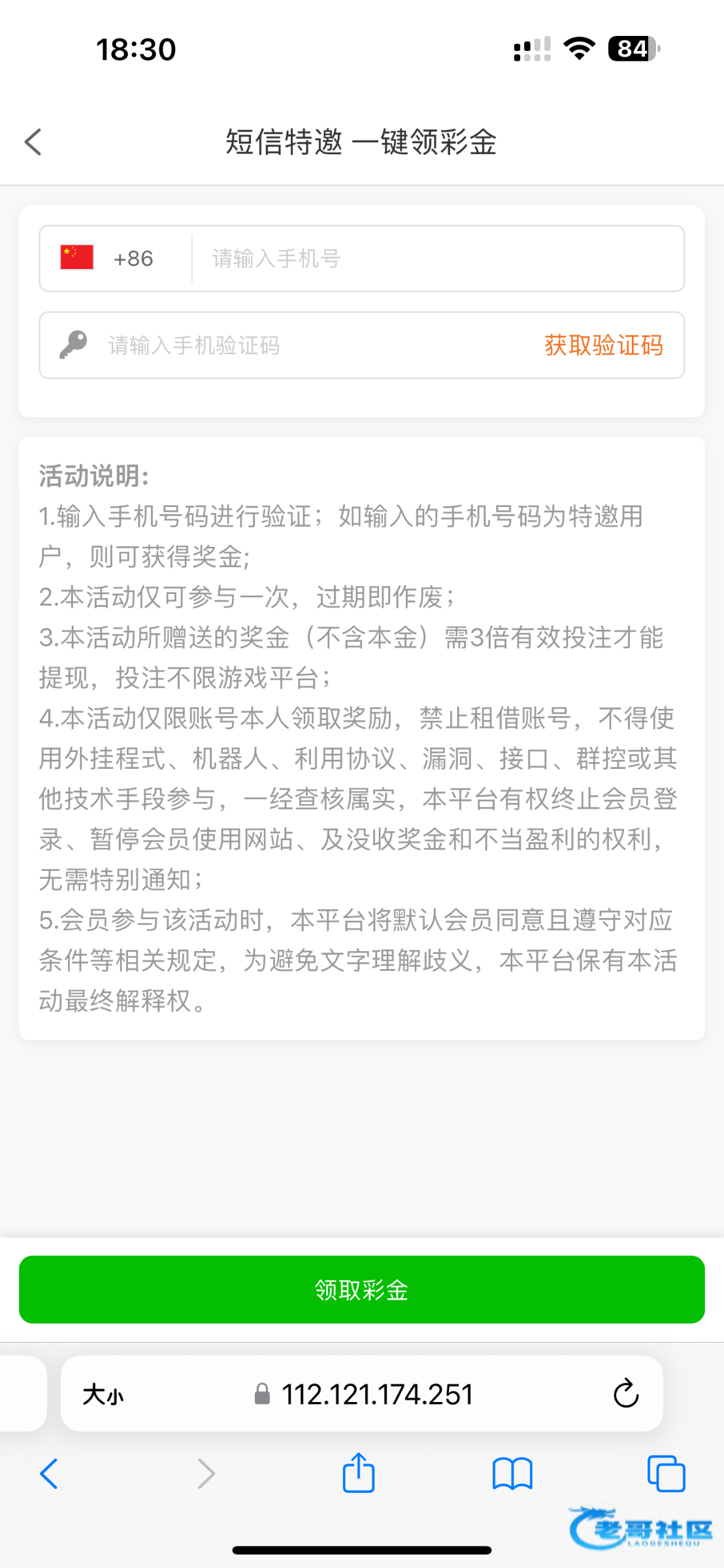Image resolution: width=724 pixels, height=1568 pixels.
Task: Show open Safari tabs
Action: pyautogui.click(x=666, y=1474)
